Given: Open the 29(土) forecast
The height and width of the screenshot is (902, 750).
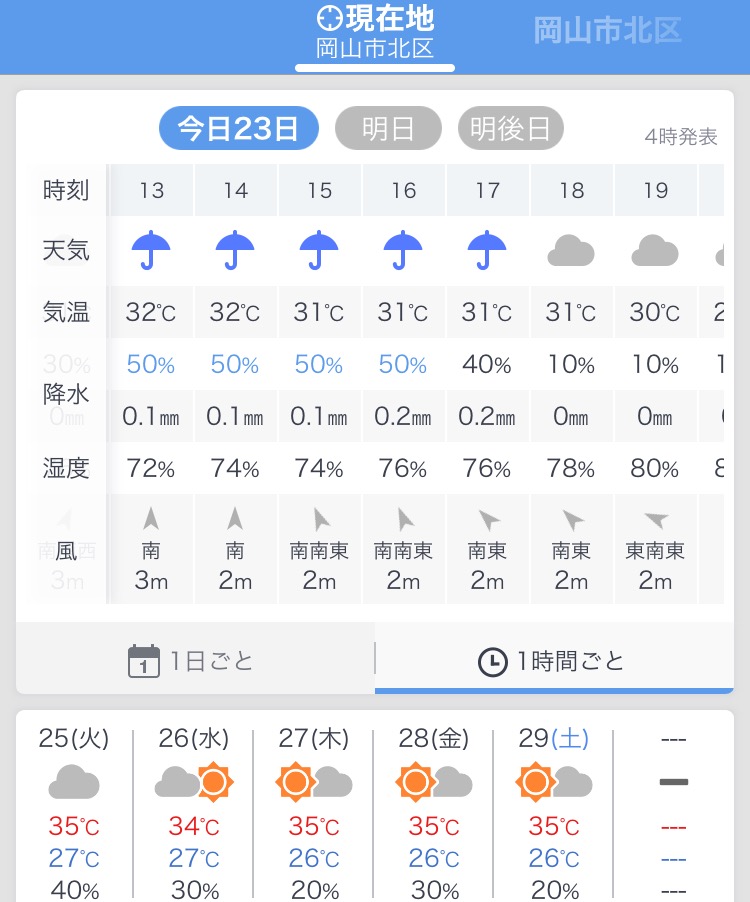Looking at the screenshot, I should coord(554,810).
